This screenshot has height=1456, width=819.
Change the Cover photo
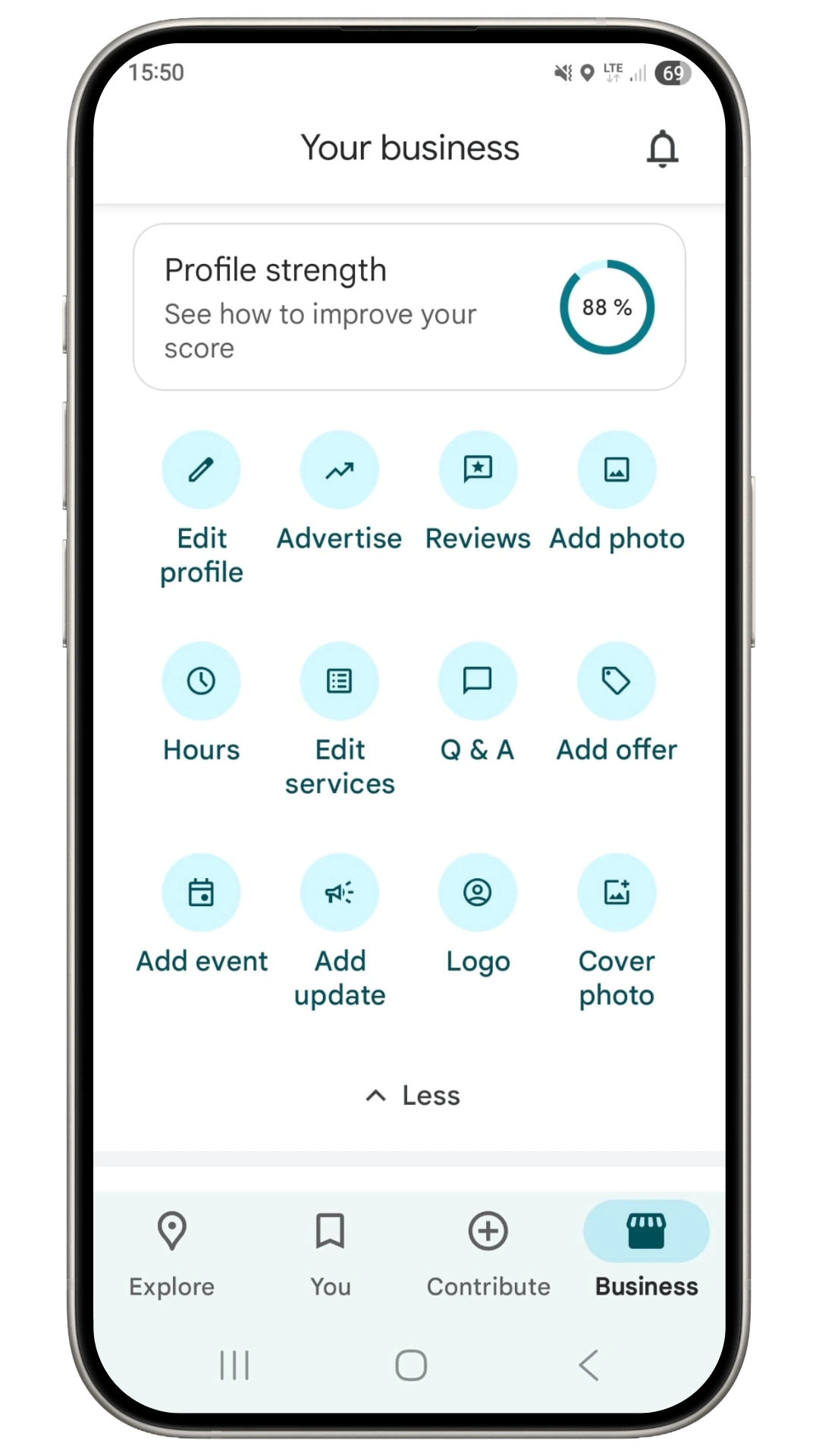(x=617, y=893)
